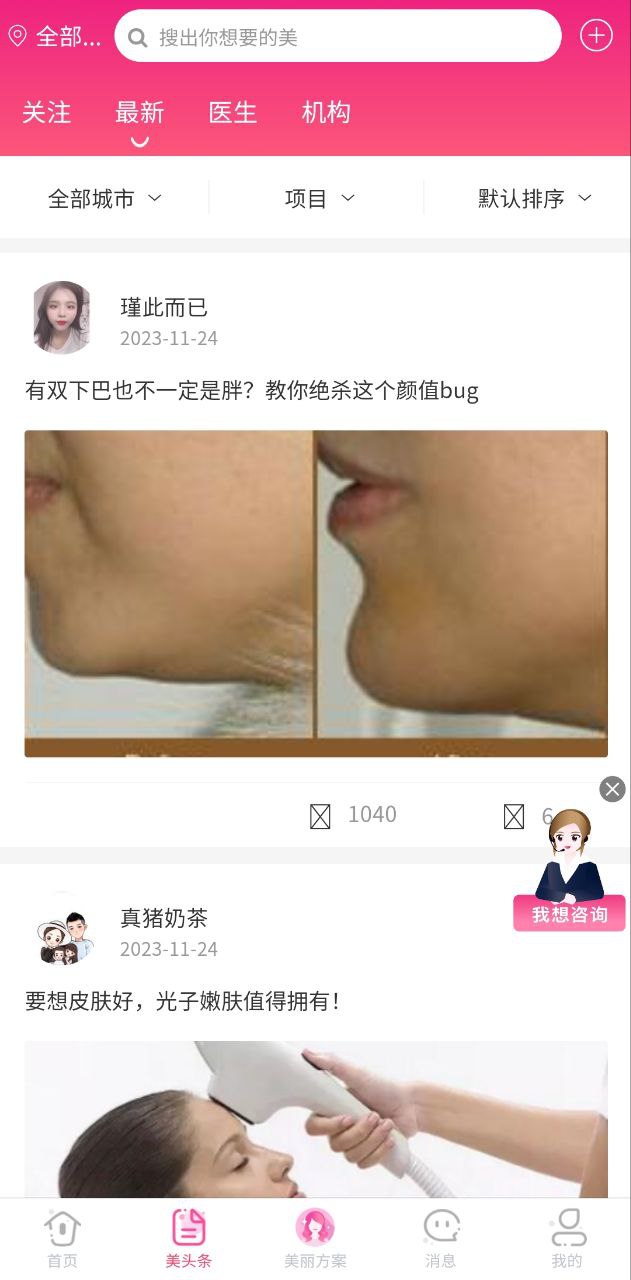
Task: Switch to the 机构 tab
Action: [326, 113]
